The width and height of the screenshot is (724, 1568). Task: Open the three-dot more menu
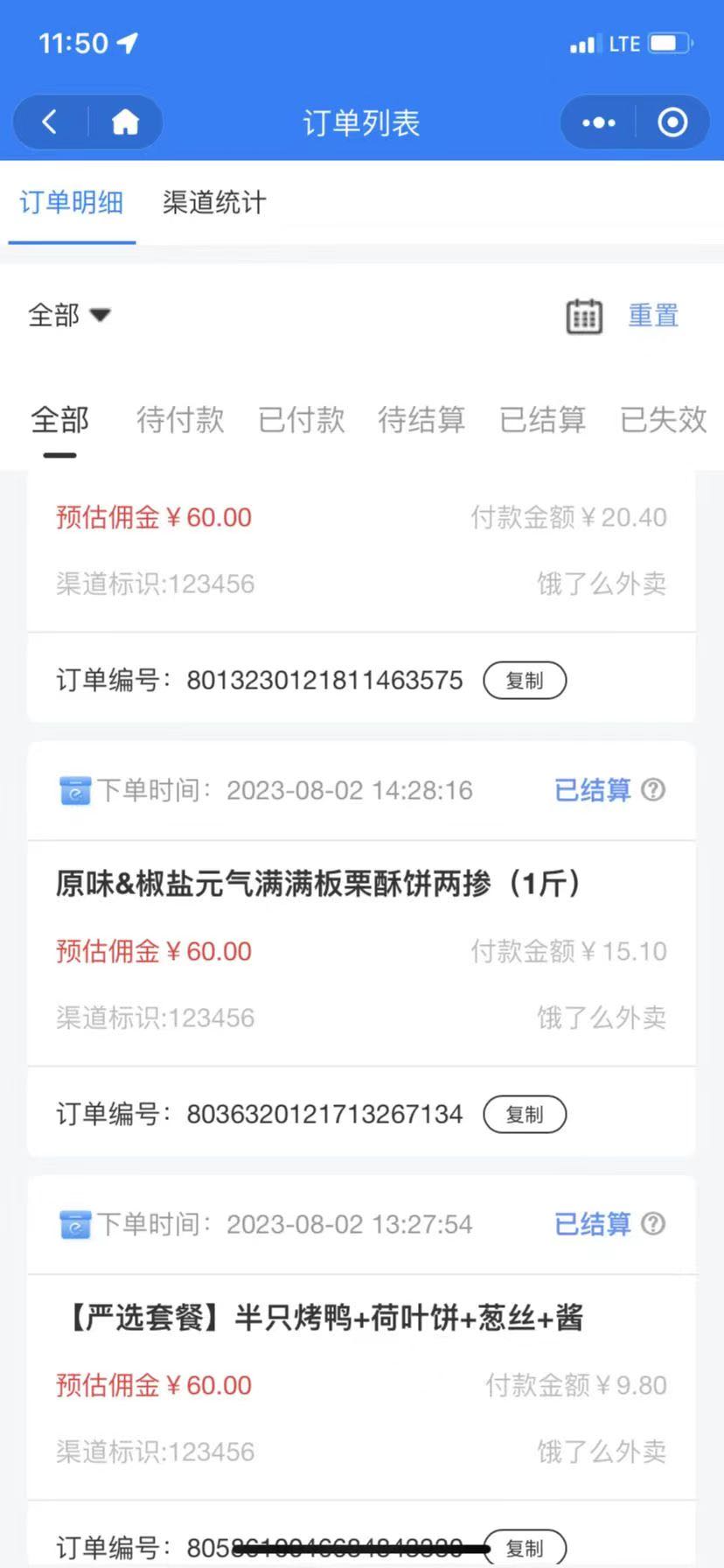(599, 122)
